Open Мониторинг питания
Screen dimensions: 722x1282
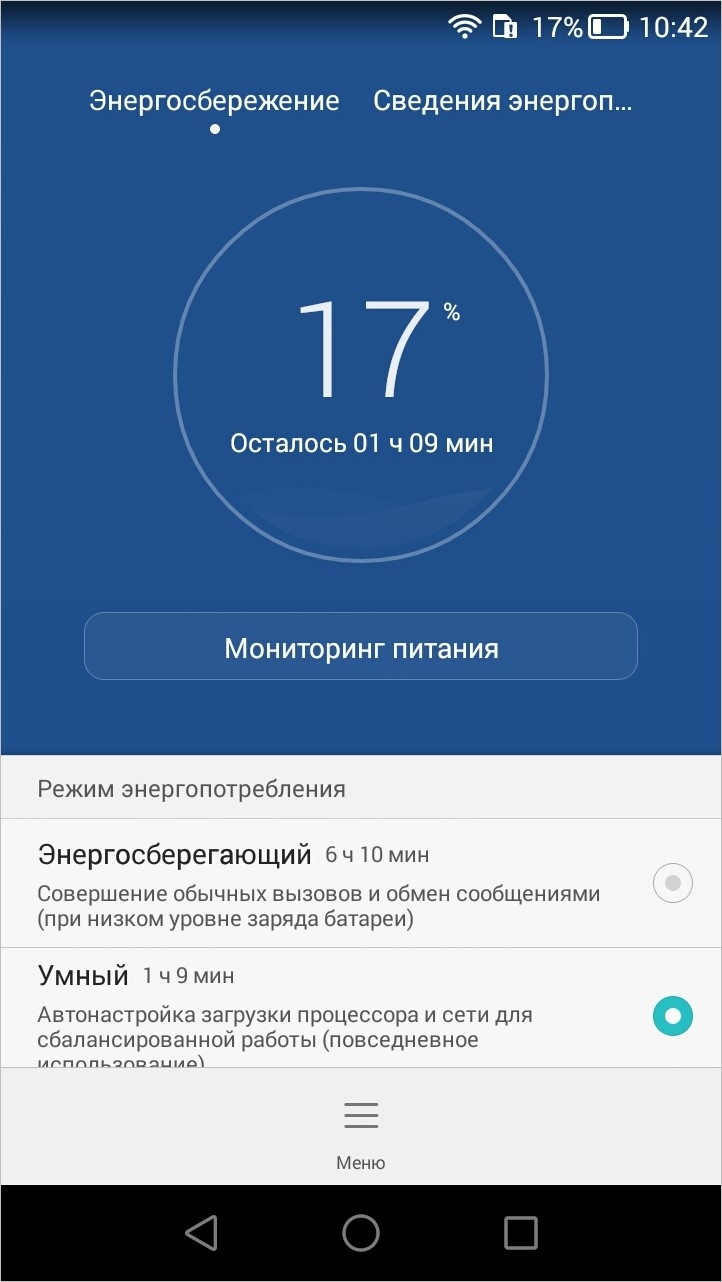tap(361, 647)
